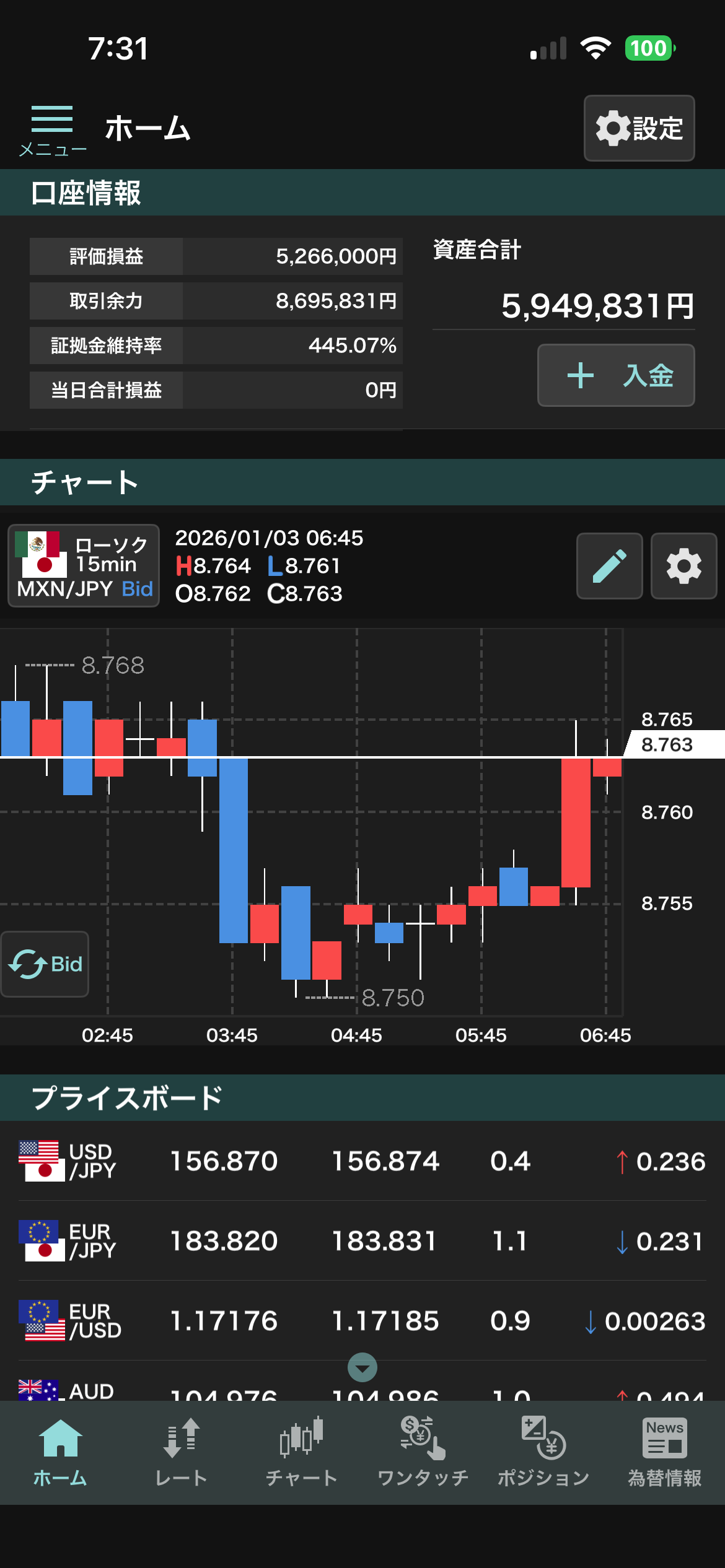Image resolution: width=725 pixels, height=1568 pixels.
Task: Select the EUR/JPY price row
Action: click(362, 1241)
